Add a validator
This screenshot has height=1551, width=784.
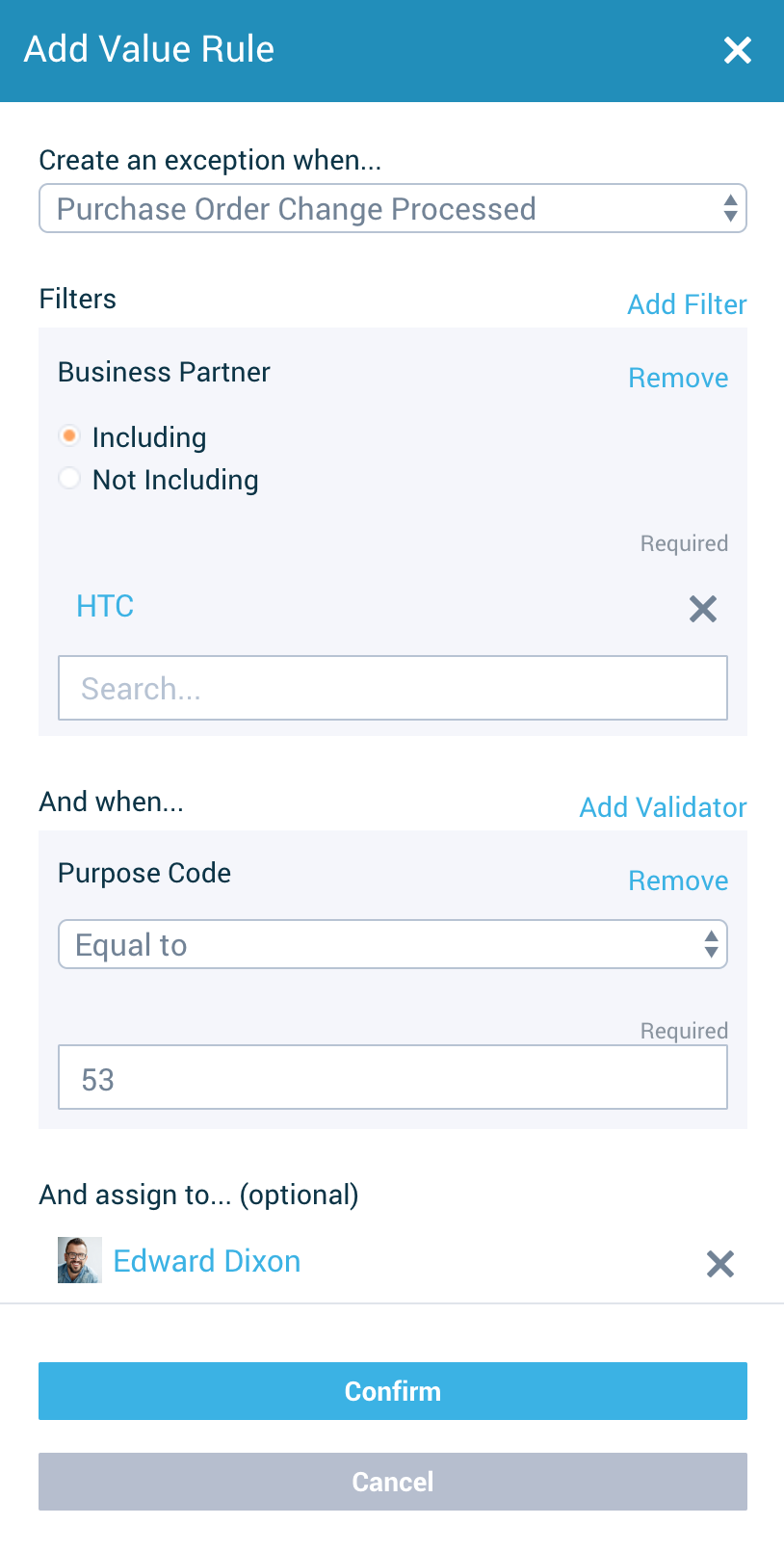[x=663, y=807]
